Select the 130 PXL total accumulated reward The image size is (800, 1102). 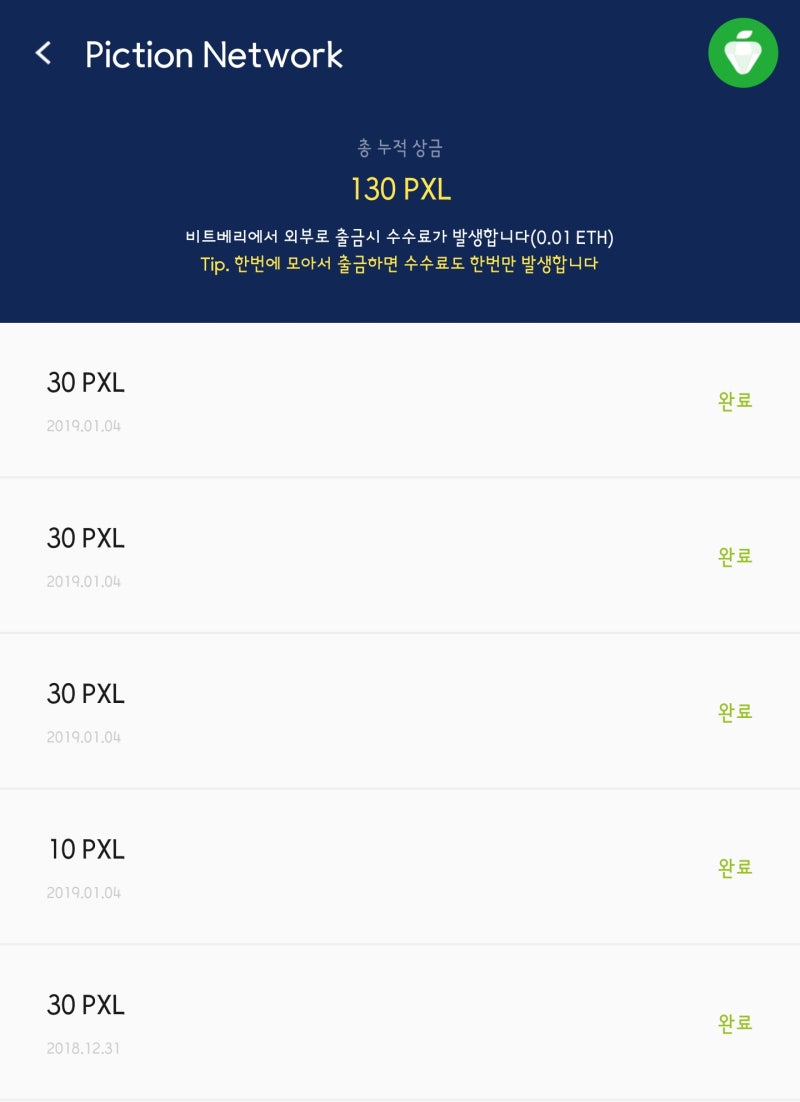pyautogui.click(x=399, y=188)
